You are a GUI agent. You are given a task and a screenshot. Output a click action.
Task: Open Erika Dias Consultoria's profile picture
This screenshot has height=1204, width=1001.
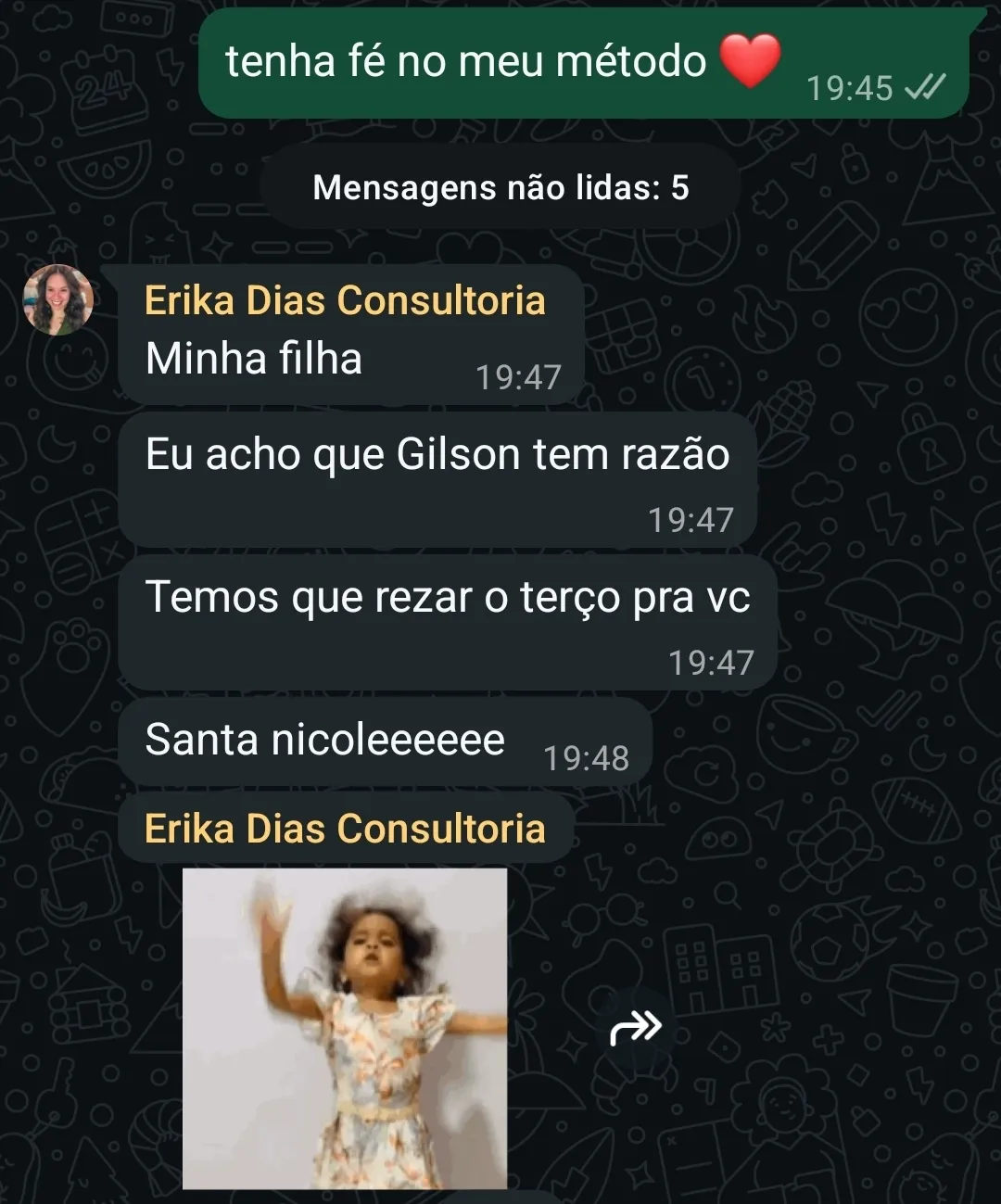click(58, 299)
